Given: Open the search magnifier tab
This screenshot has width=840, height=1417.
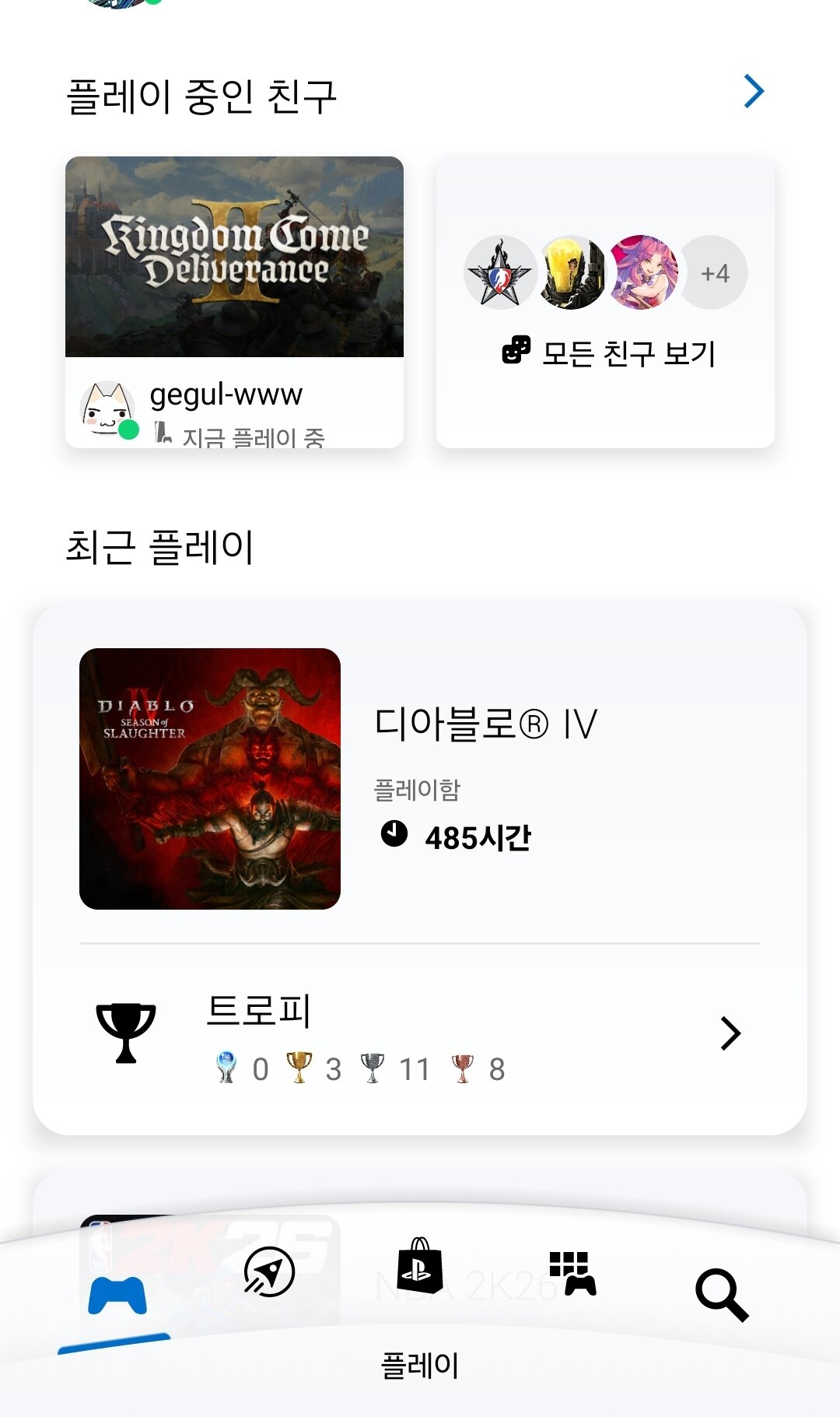Looking at the screenshot, I should point(721,1295).
